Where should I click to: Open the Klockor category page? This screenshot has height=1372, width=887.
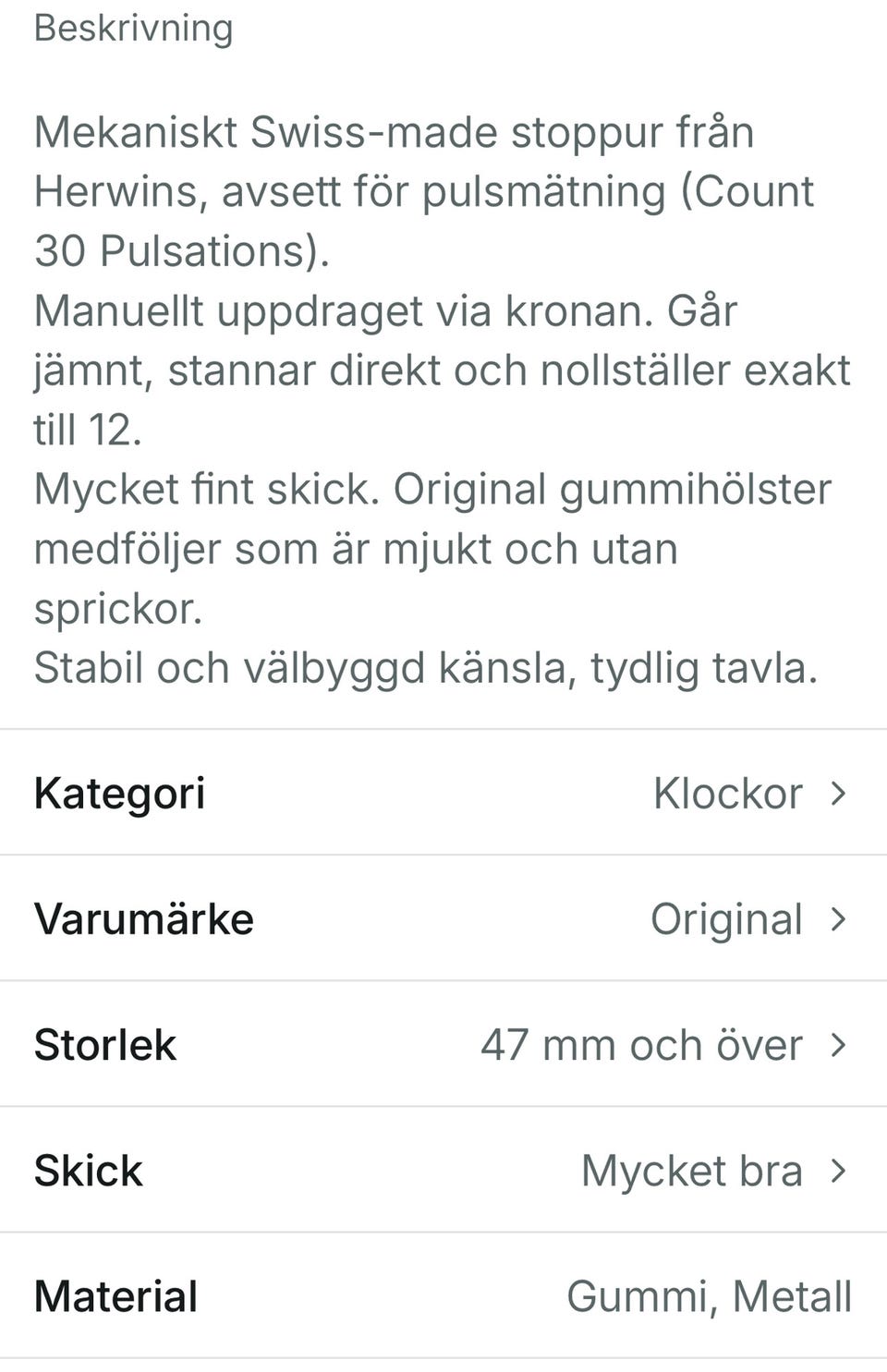[727, 793]
